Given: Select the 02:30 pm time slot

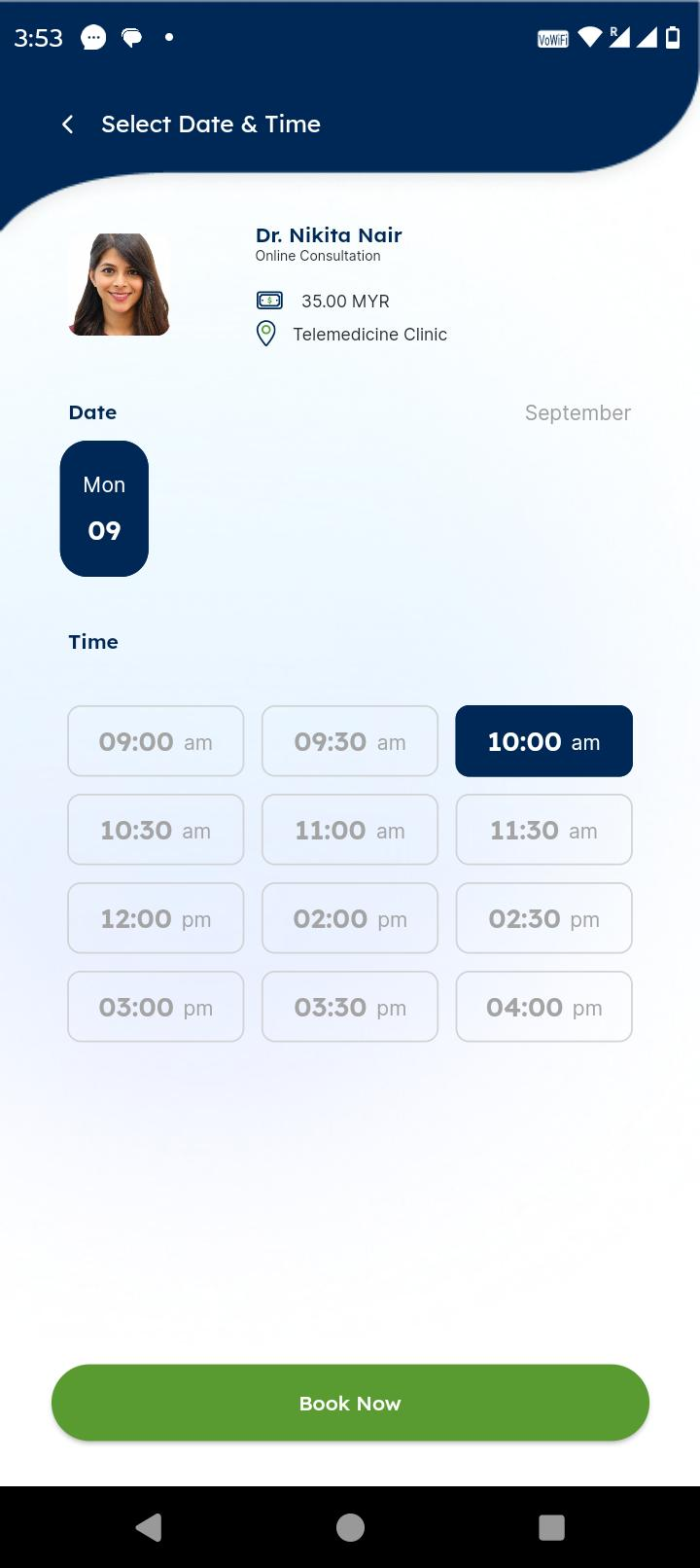Looking at the screenshot, I should click(543, 918).
